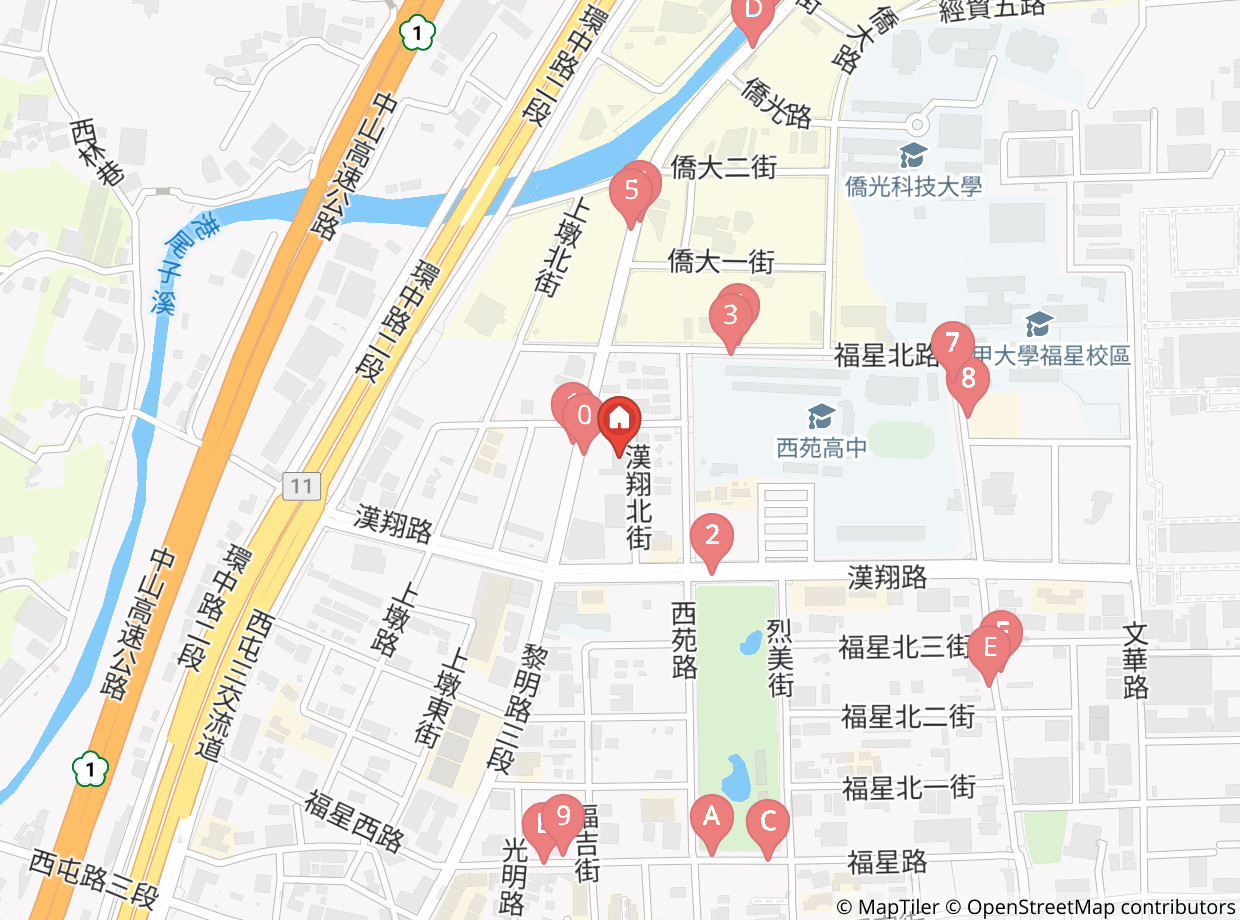Screen dimensions: 1240x920
Task: Select map marker E
Action: tap(989, 648)
